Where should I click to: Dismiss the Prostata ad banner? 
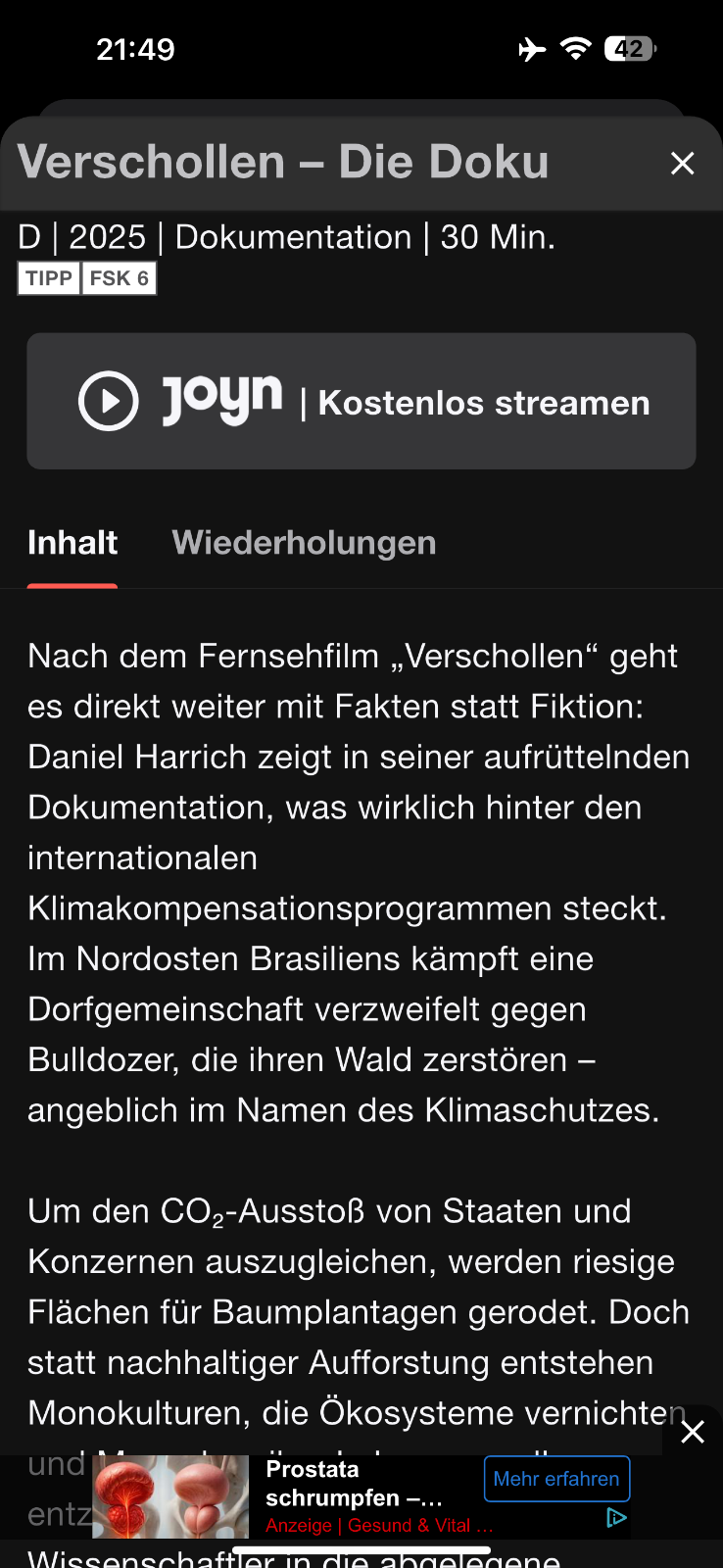[693, 1432]
